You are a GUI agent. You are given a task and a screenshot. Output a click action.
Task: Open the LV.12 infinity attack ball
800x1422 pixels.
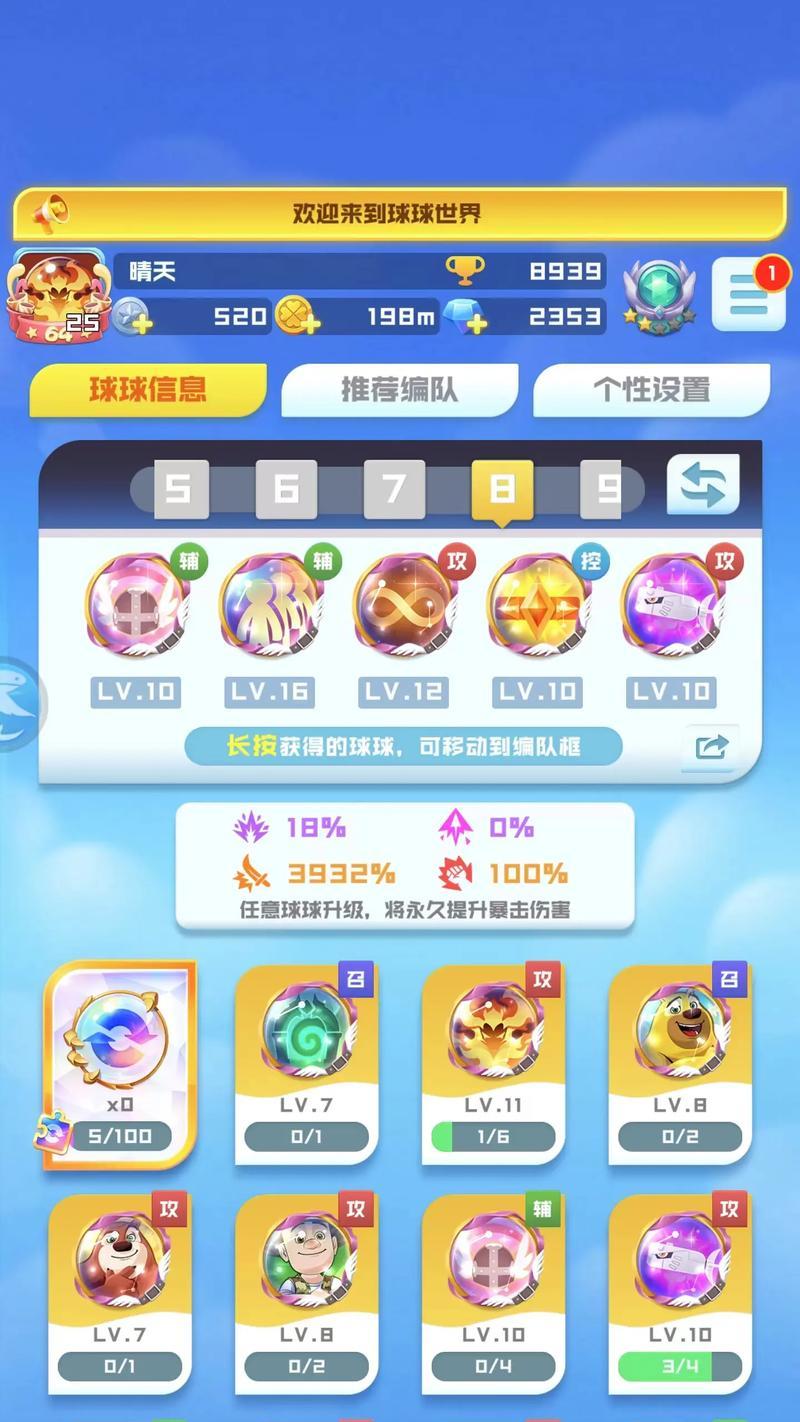[x=403, y=605]
